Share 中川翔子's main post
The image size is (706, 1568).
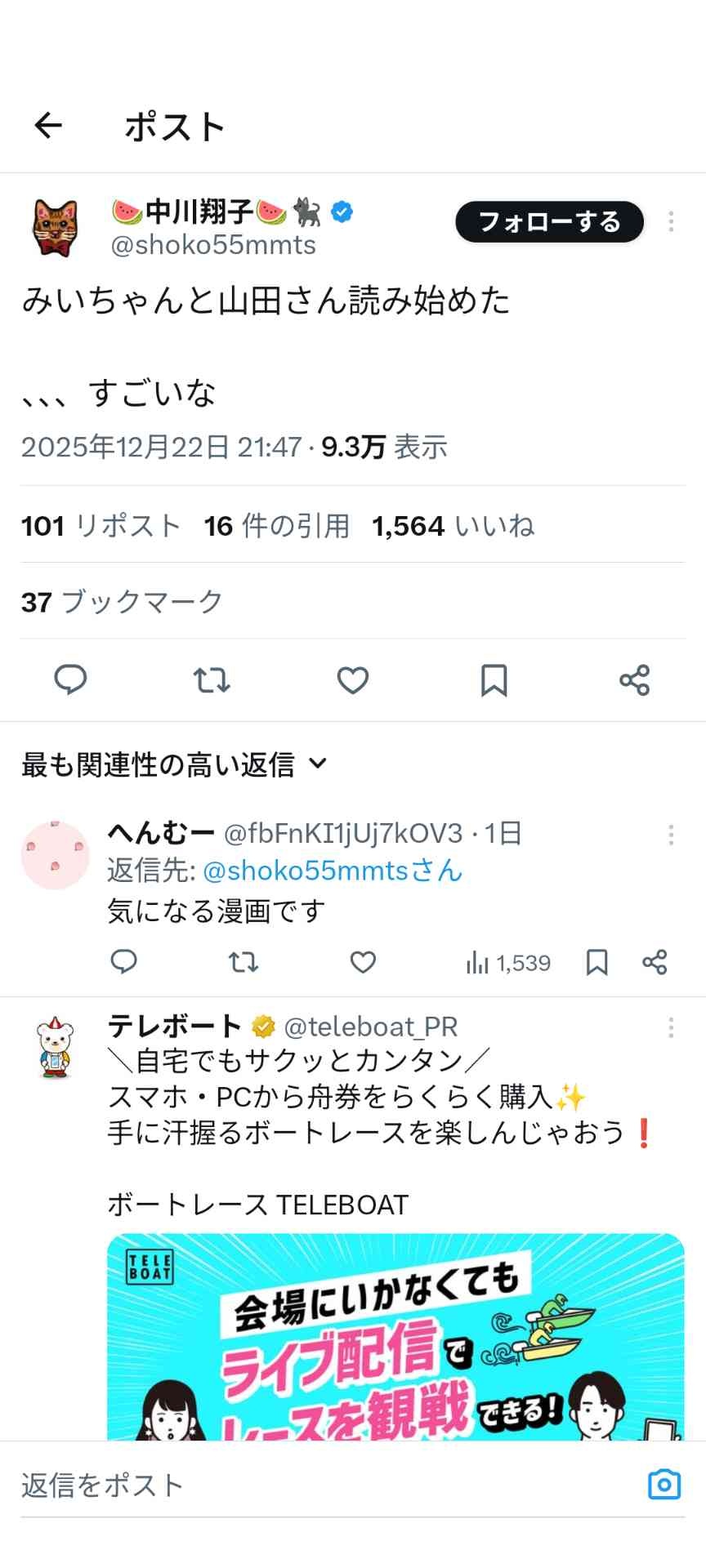(x=635, y=679)
